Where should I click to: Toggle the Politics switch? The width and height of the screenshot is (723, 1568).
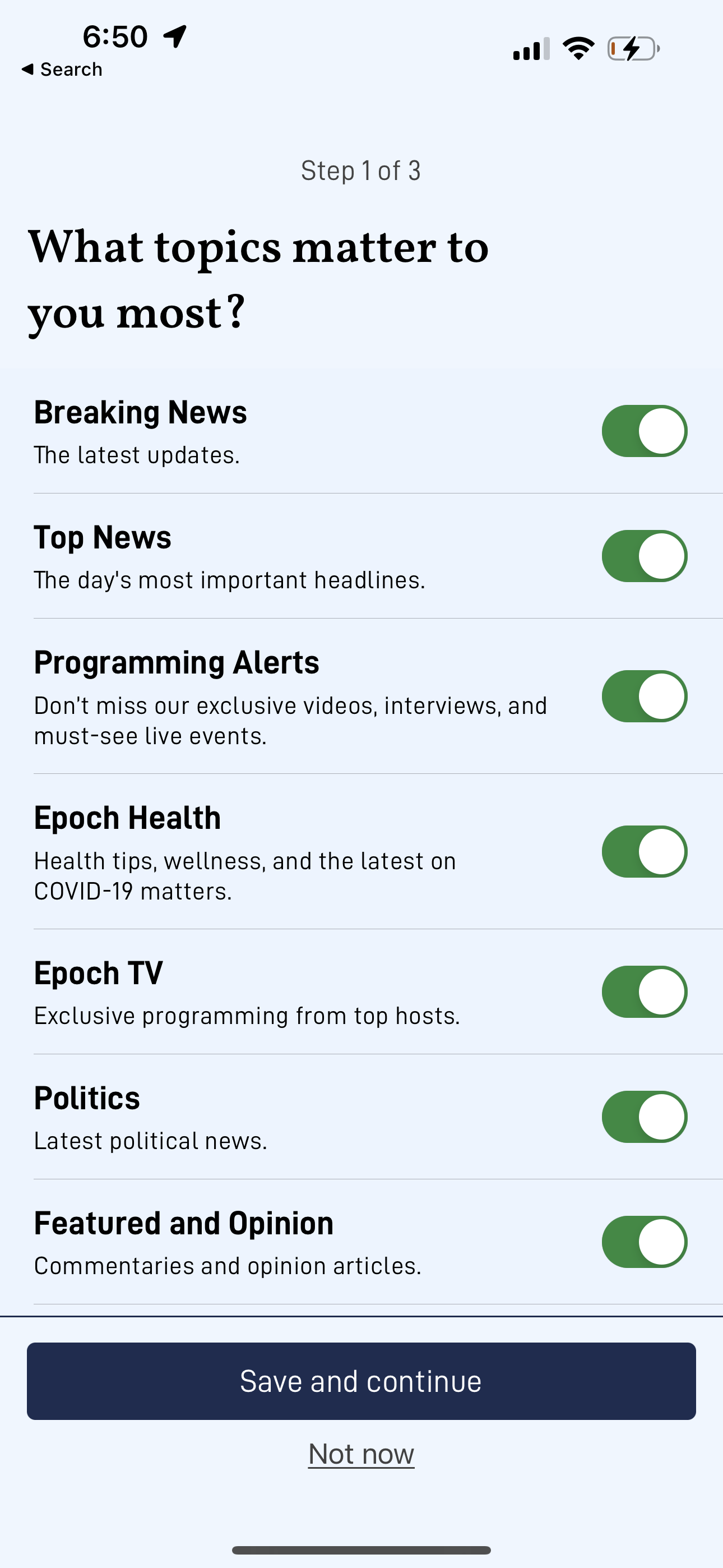click(644, 1117)
